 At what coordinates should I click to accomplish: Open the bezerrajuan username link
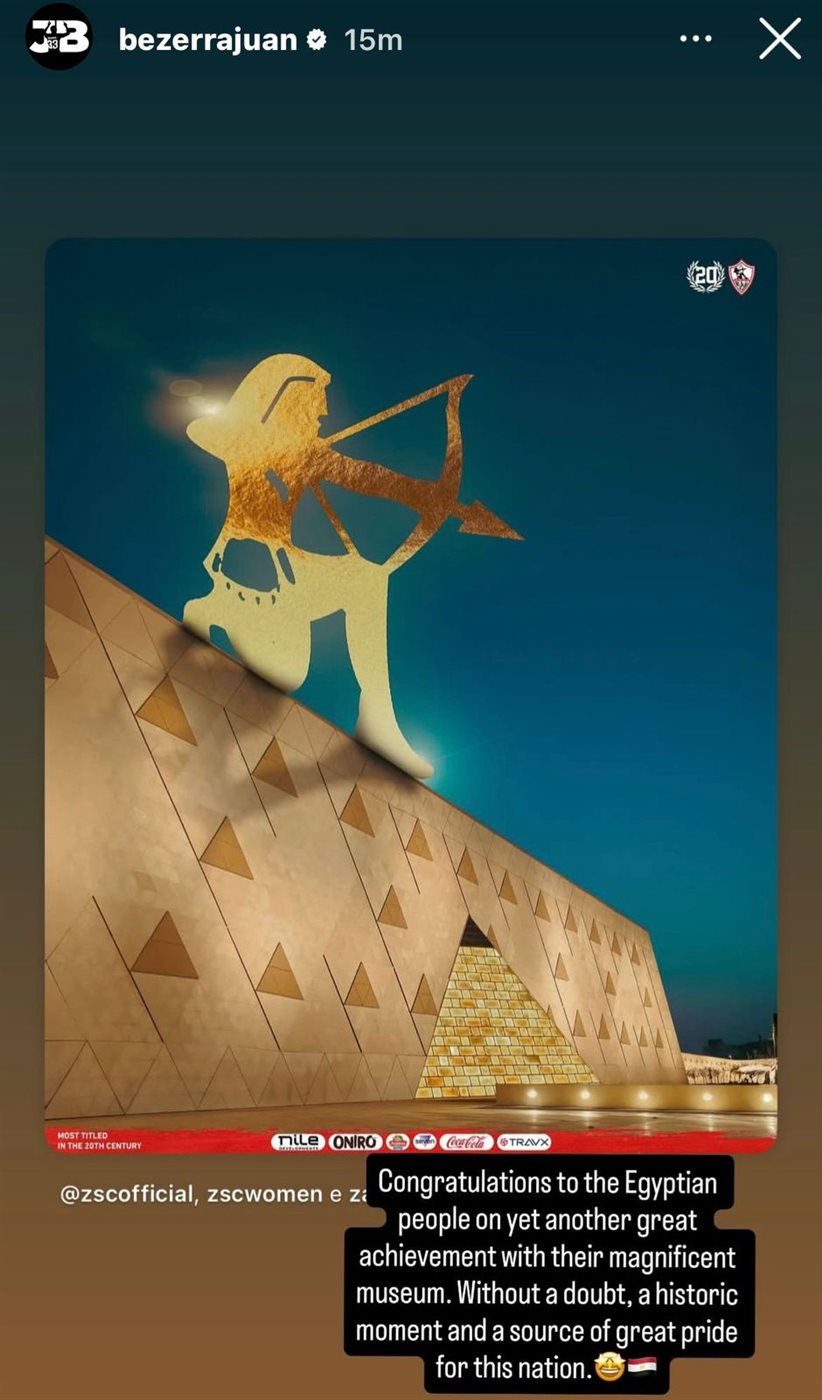(208, 39)
